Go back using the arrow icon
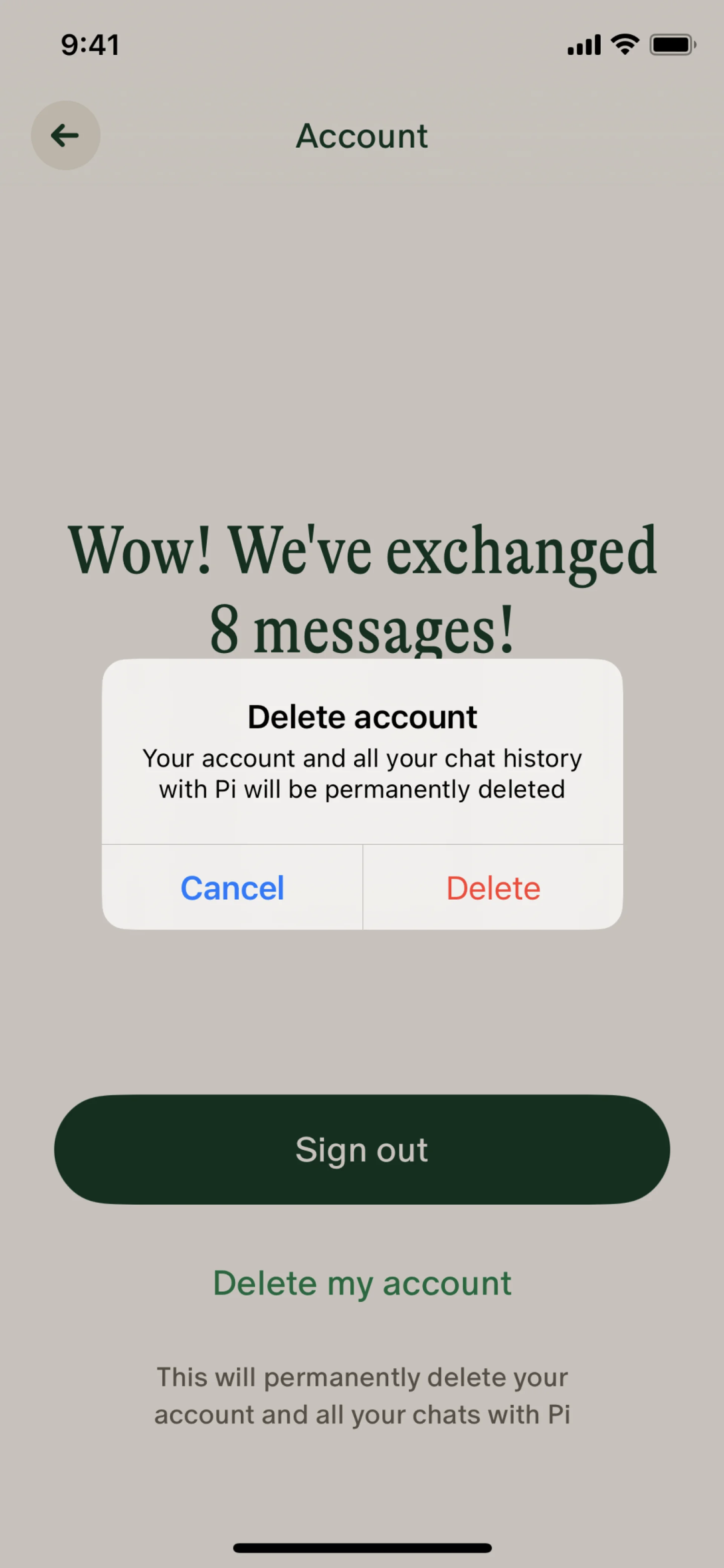 point(66,135)
